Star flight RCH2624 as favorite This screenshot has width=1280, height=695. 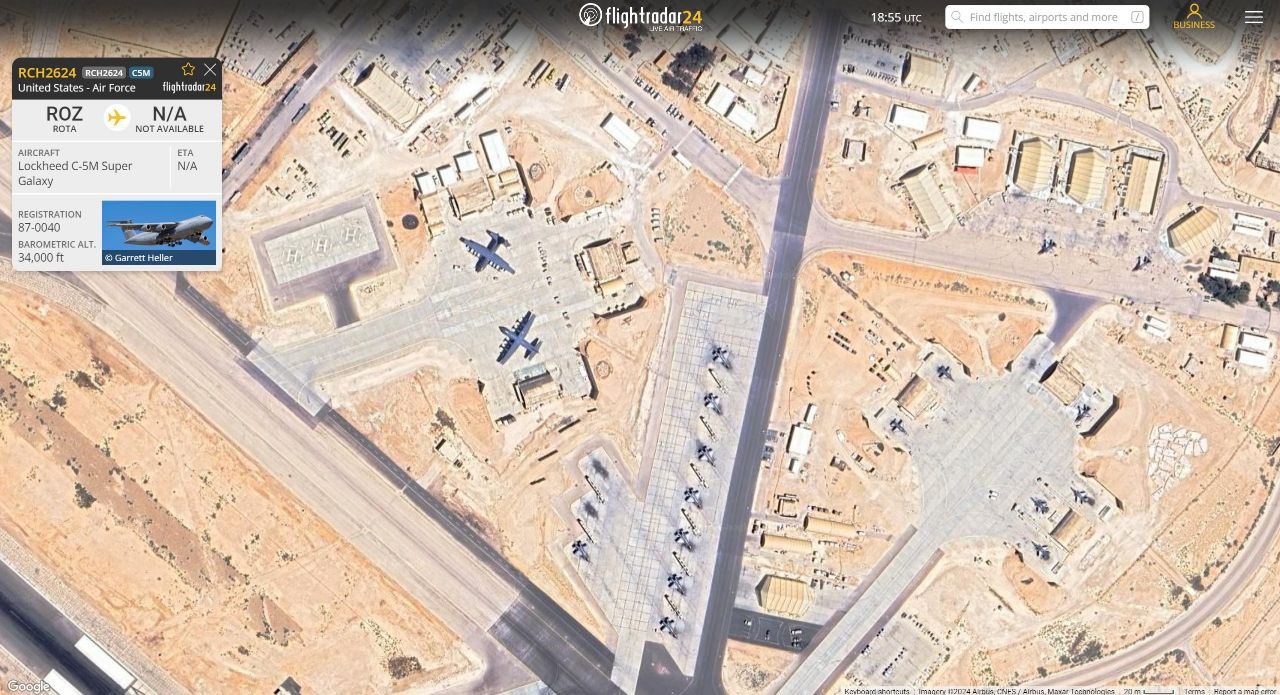(x=188, y=69)
